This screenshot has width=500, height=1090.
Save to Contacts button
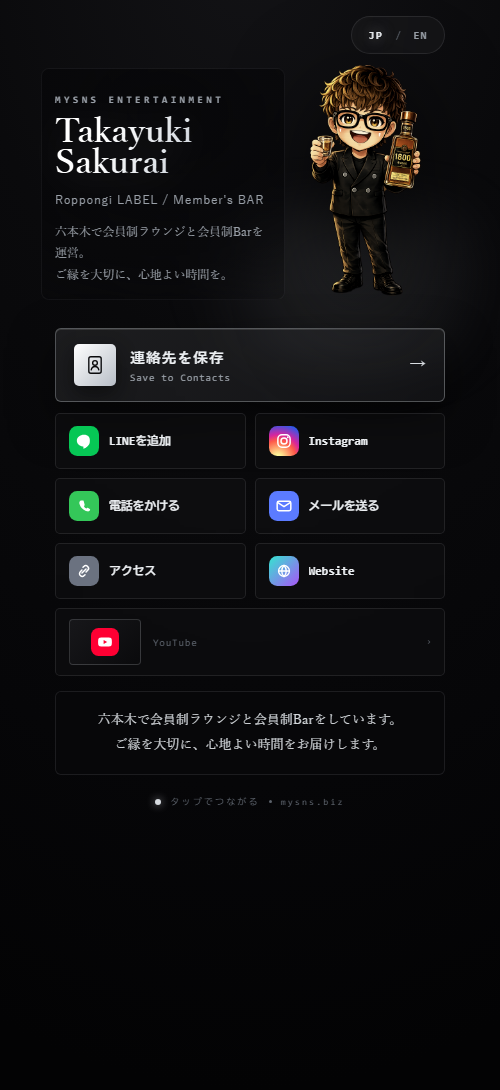[x=250, y=365]
